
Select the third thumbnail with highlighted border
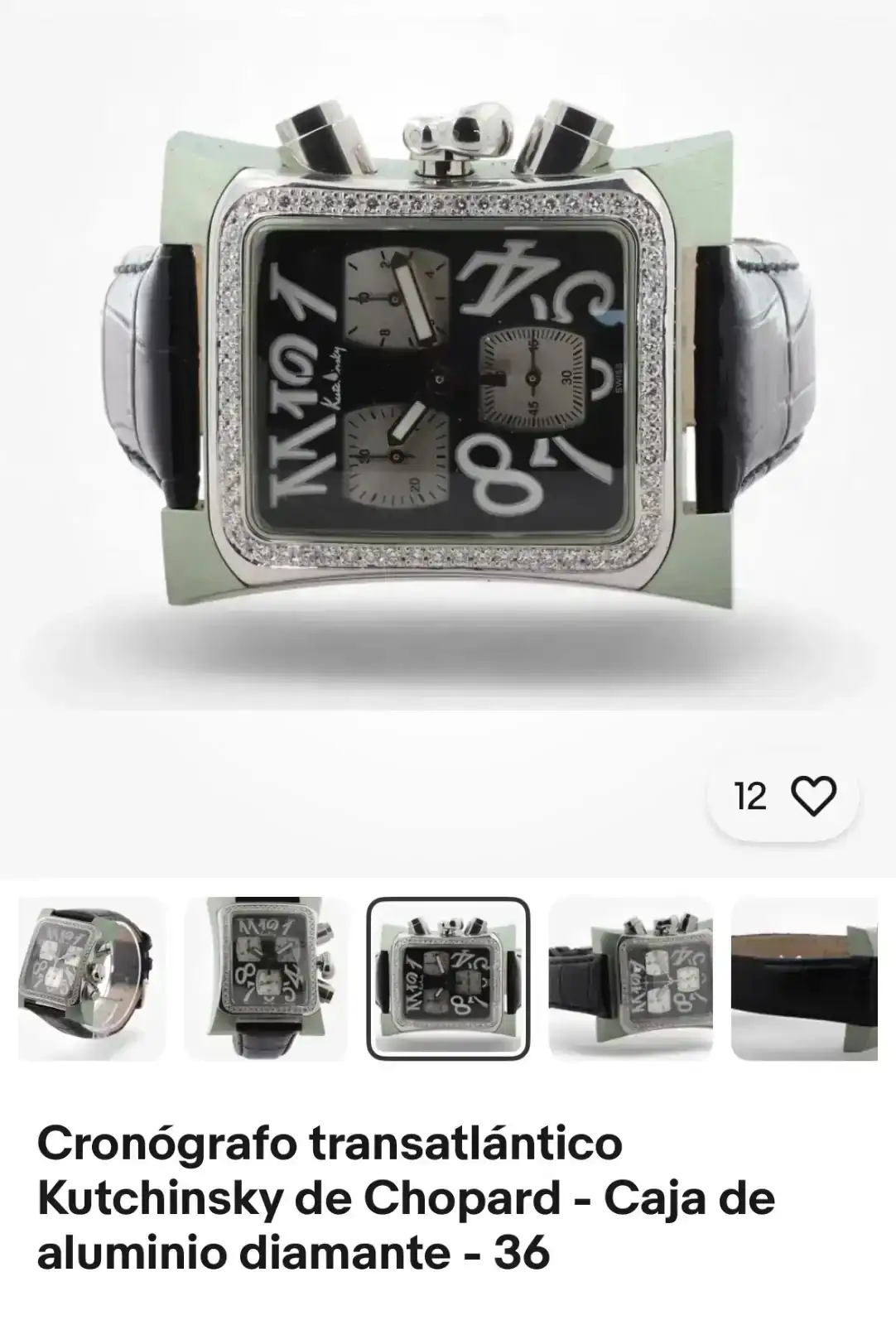pyautogui.click(x=448, y=979)
